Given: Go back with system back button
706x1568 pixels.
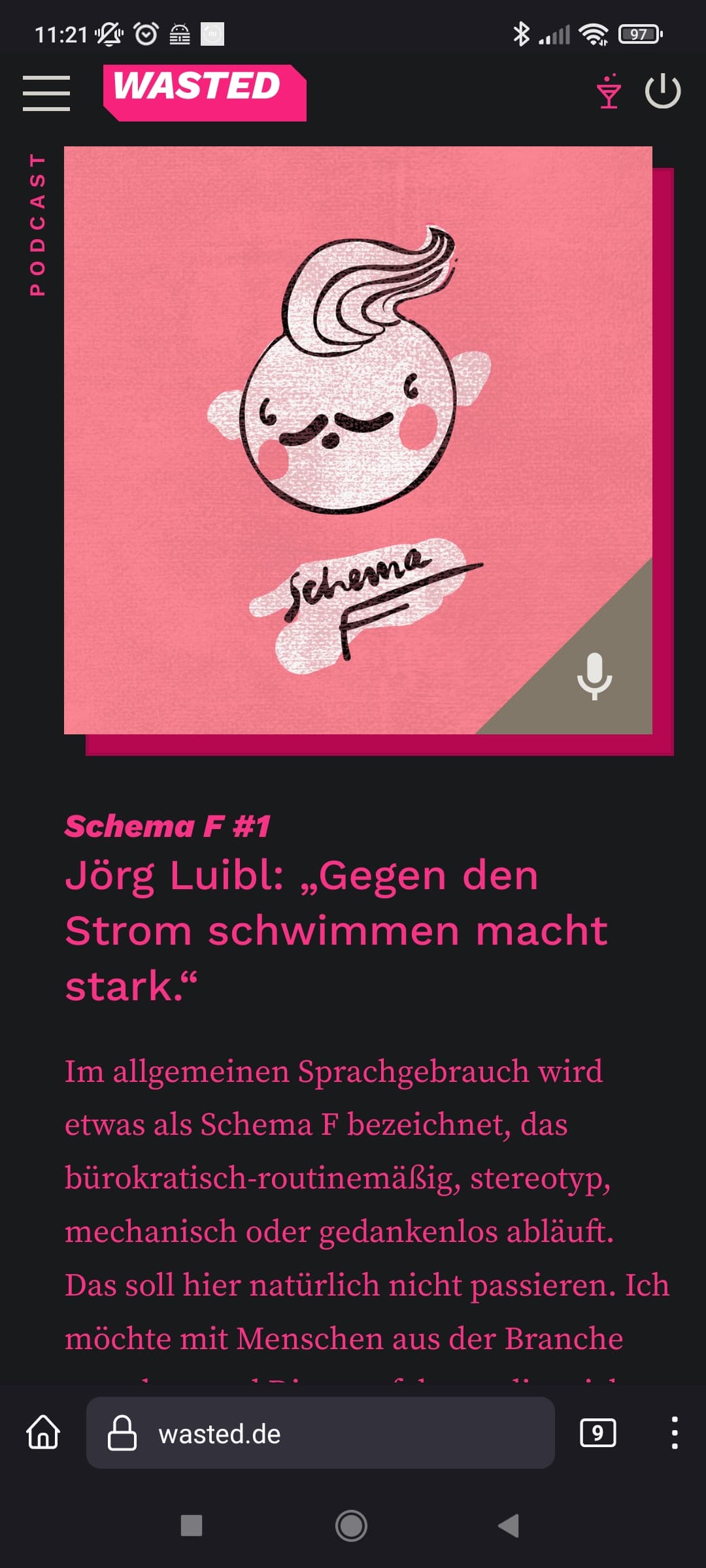Looking at the screenshot, I should point(509,1526).
